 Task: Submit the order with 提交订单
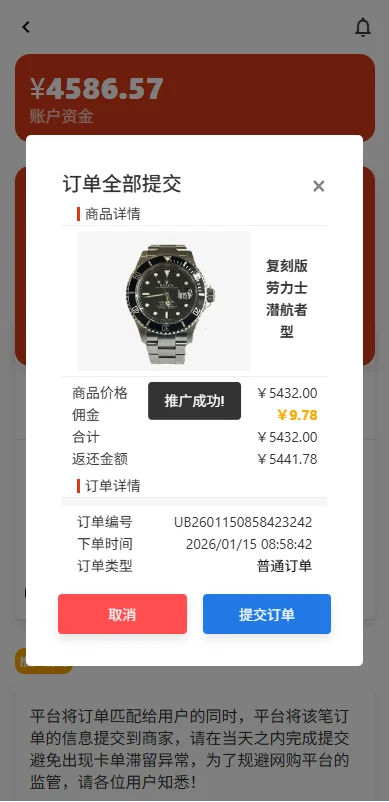(x=267, y=614)
